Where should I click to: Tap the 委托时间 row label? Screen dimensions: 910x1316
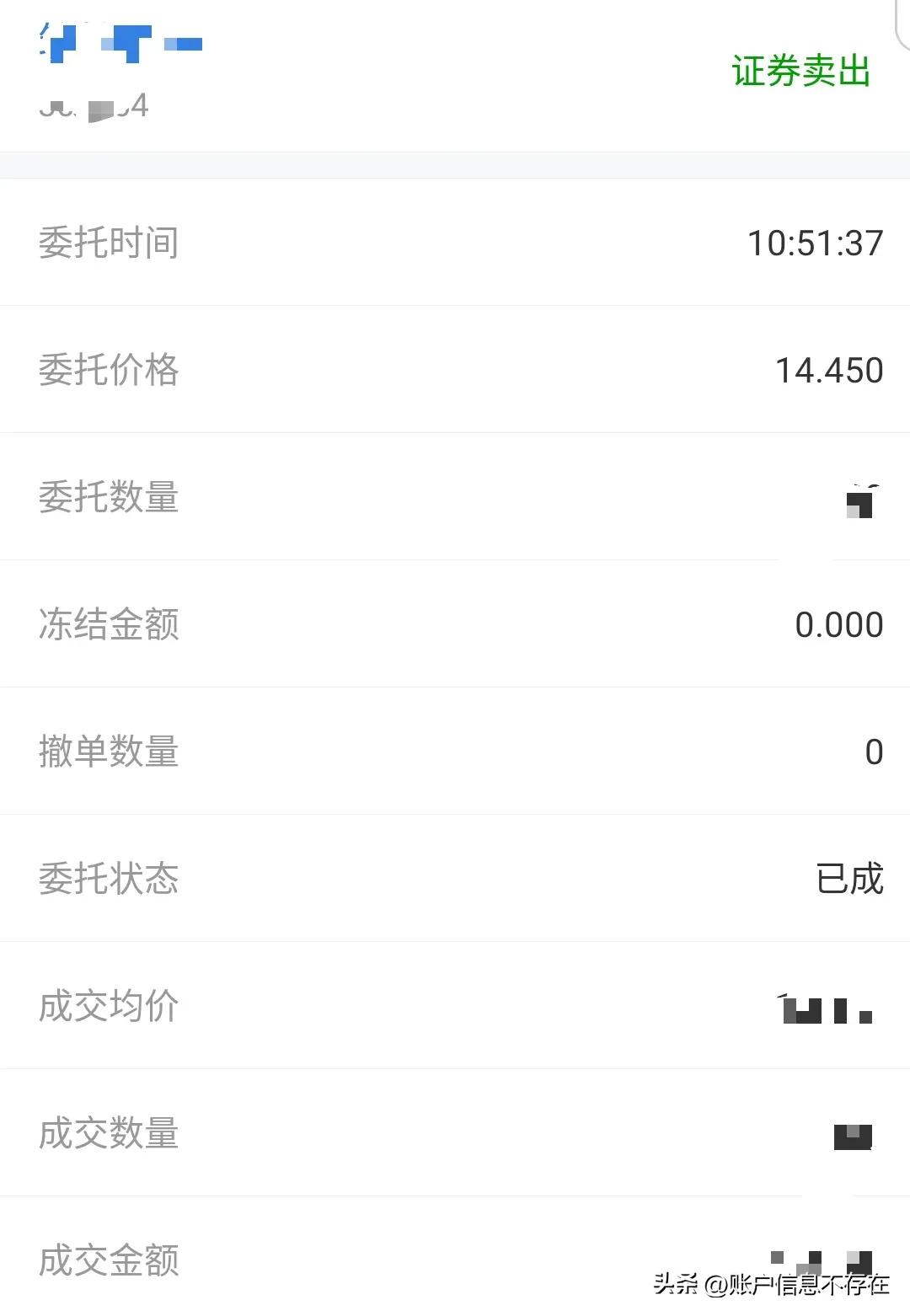(110, 242)
